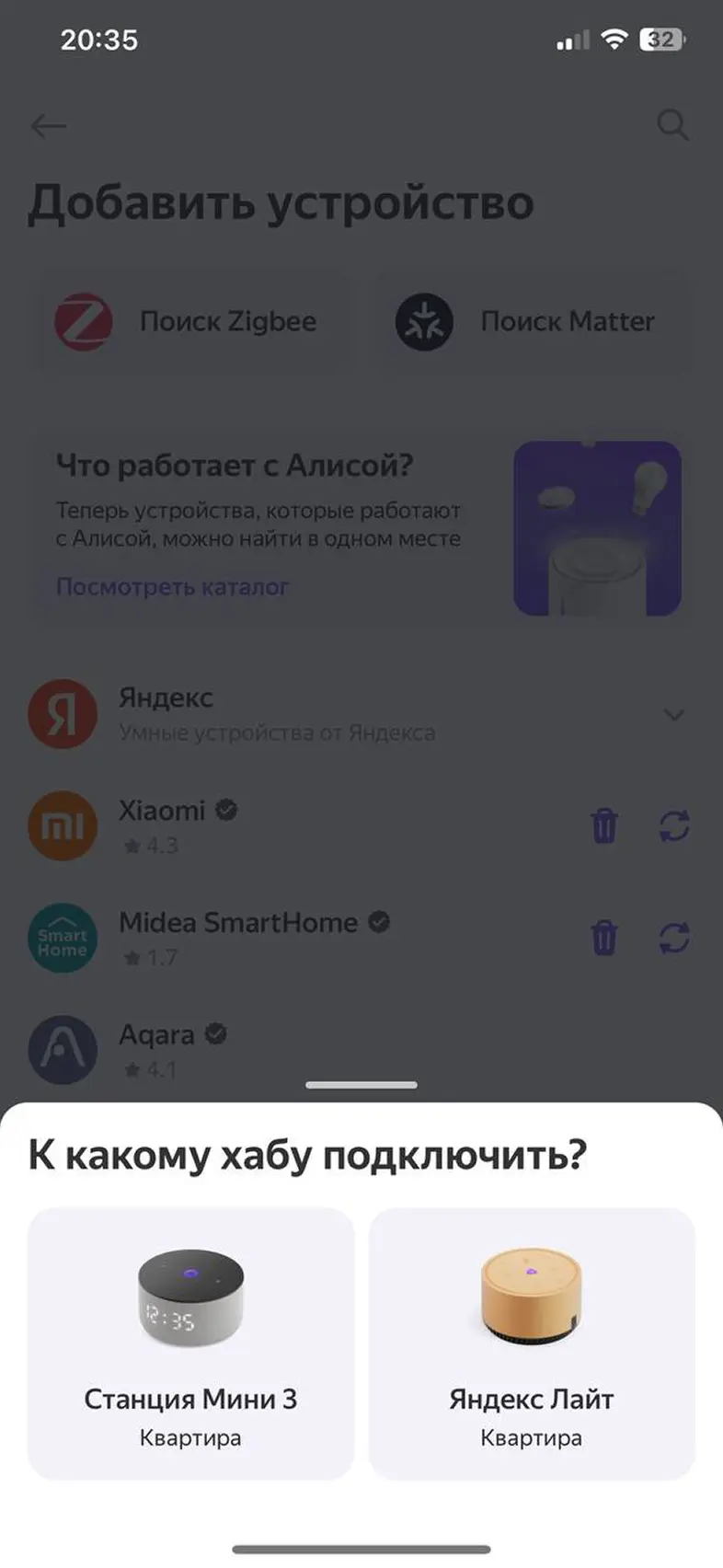Expand the Яндекс devices section
Image resolution: width=723 pixels, height=1568 pixels.
click(673, 714)
